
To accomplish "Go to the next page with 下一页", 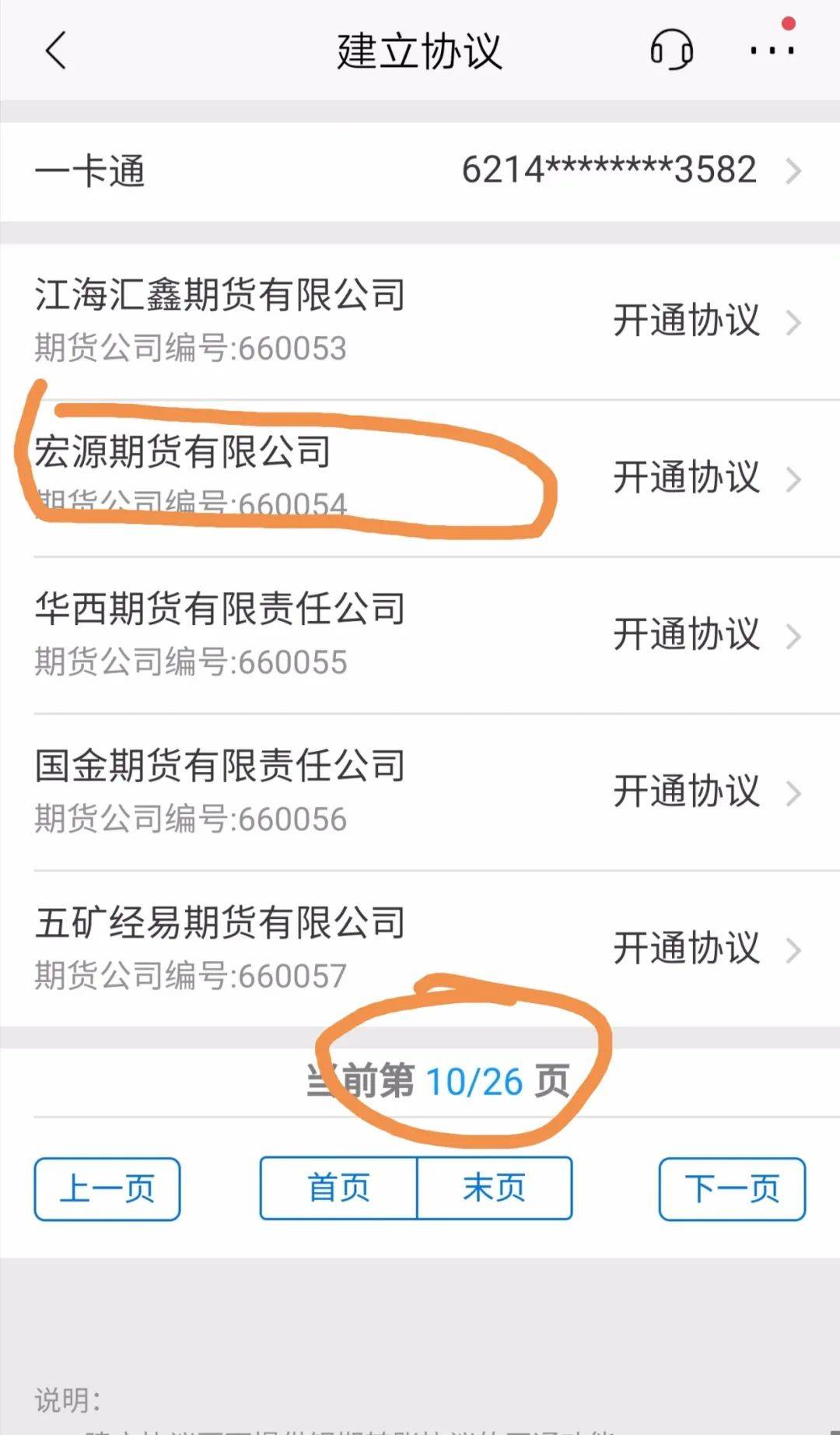I will [x=732, y=1189].
